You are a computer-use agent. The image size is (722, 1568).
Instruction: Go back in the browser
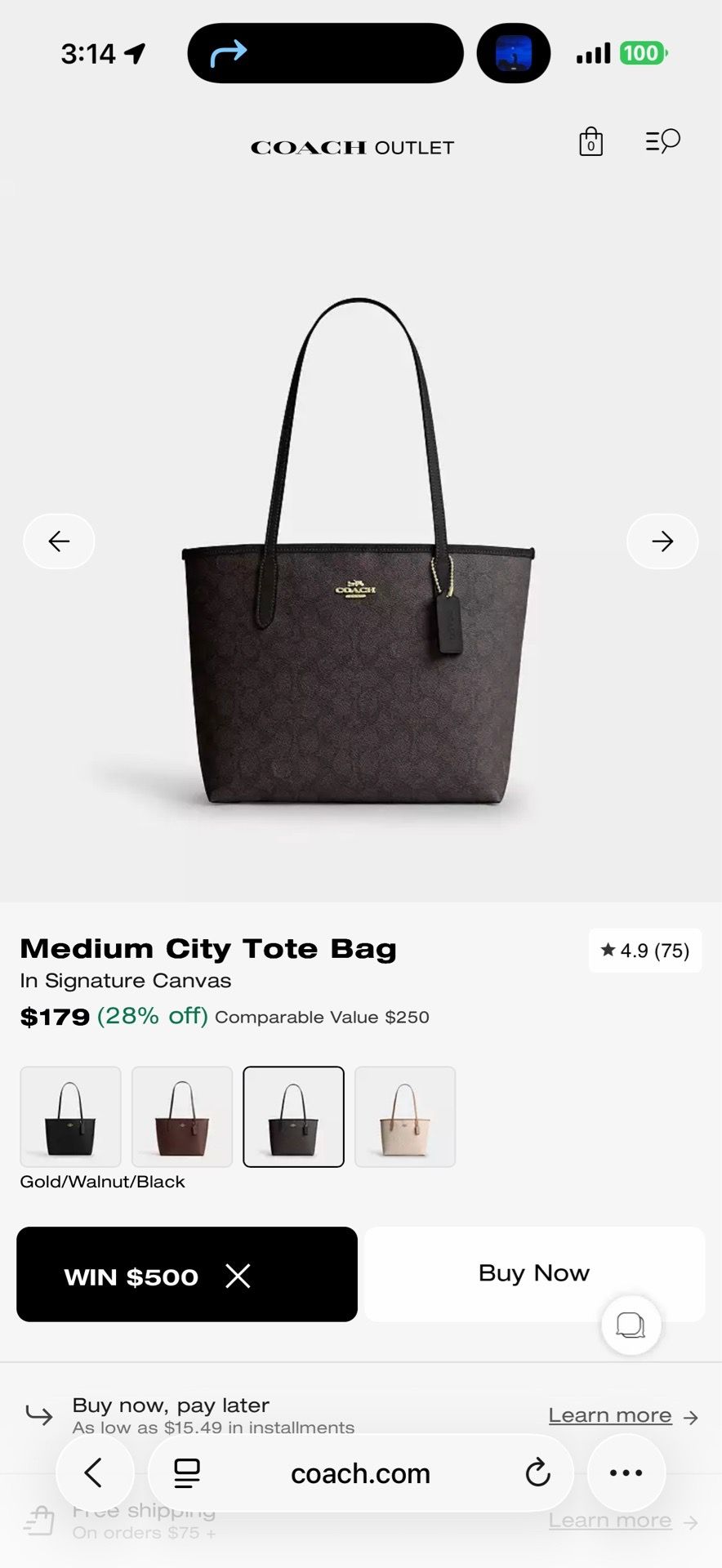(x=94, y=1473)
